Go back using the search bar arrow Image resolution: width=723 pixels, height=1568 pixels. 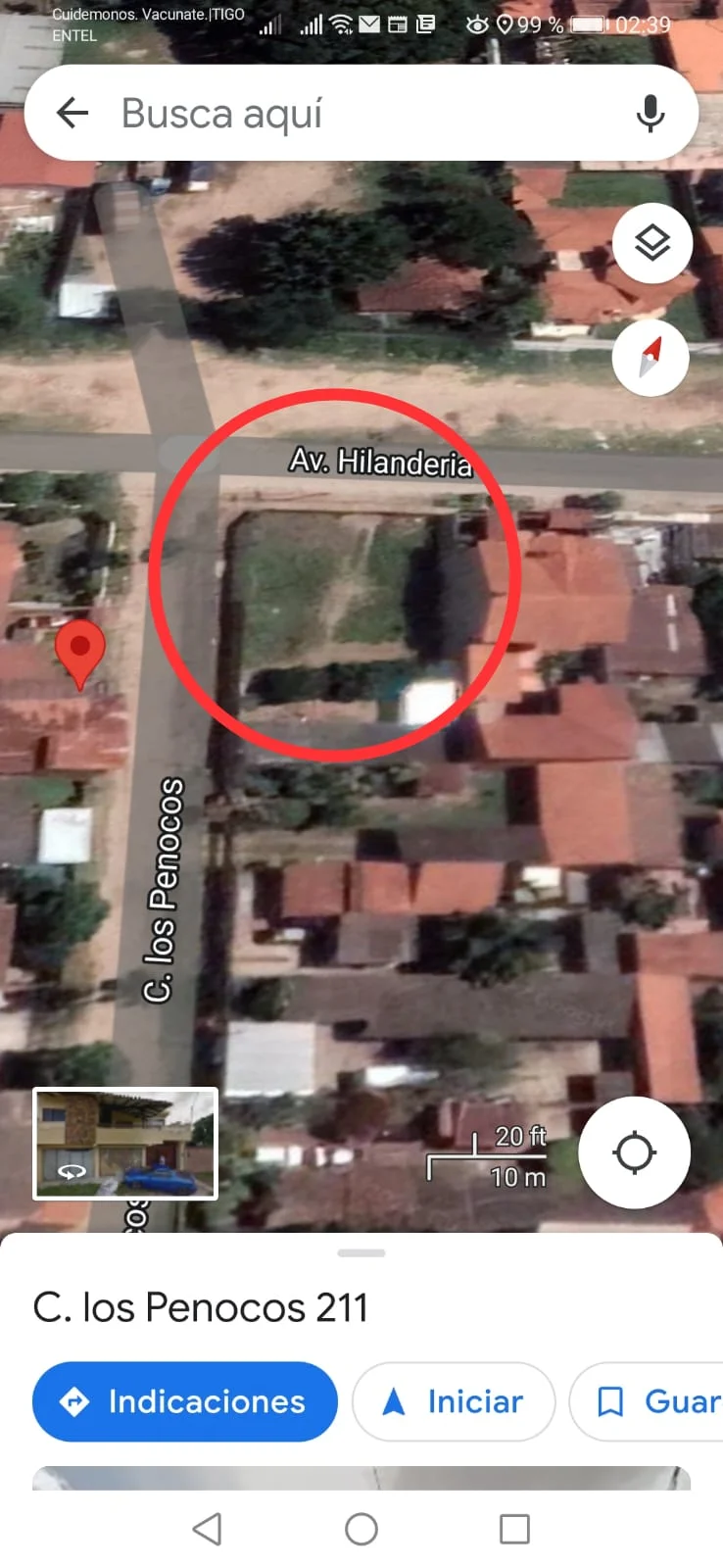coord(72,114)
